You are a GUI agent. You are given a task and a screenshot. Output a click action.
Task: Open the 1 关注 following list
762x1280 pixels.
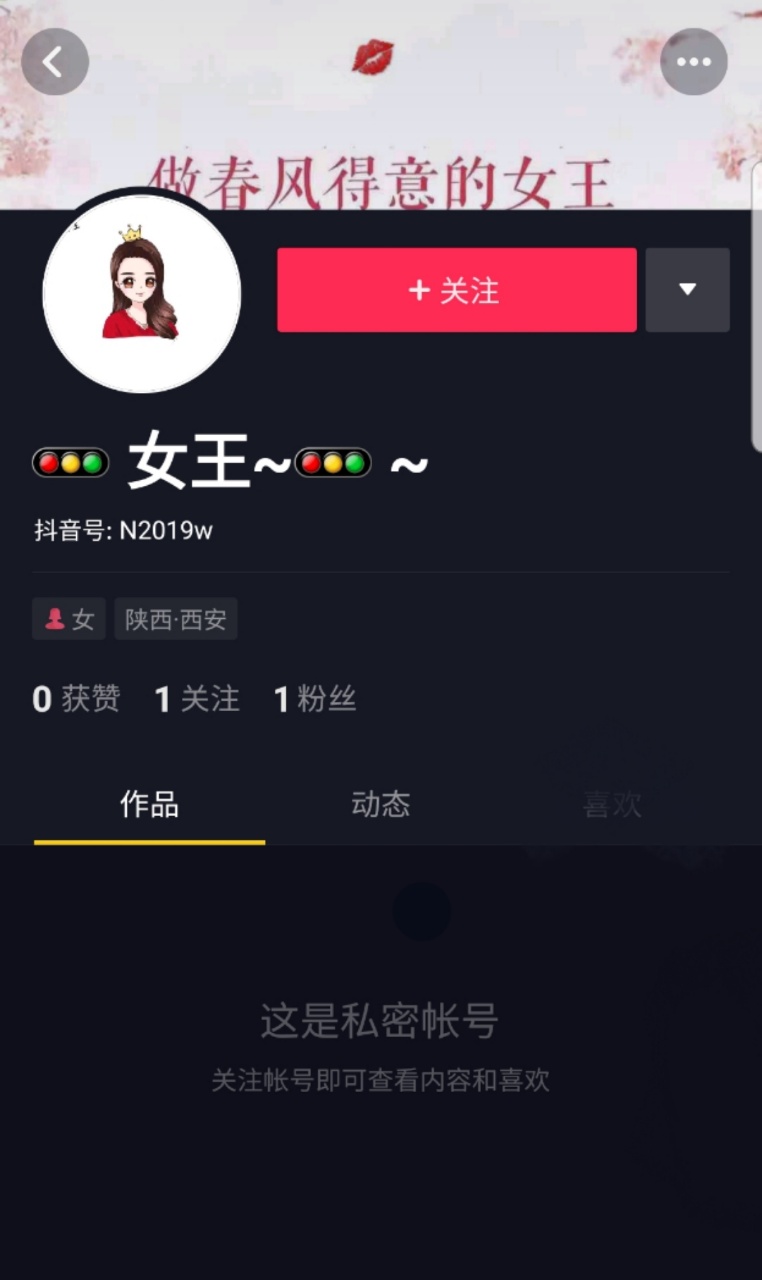pyautogui.click(x=197, y=699)
